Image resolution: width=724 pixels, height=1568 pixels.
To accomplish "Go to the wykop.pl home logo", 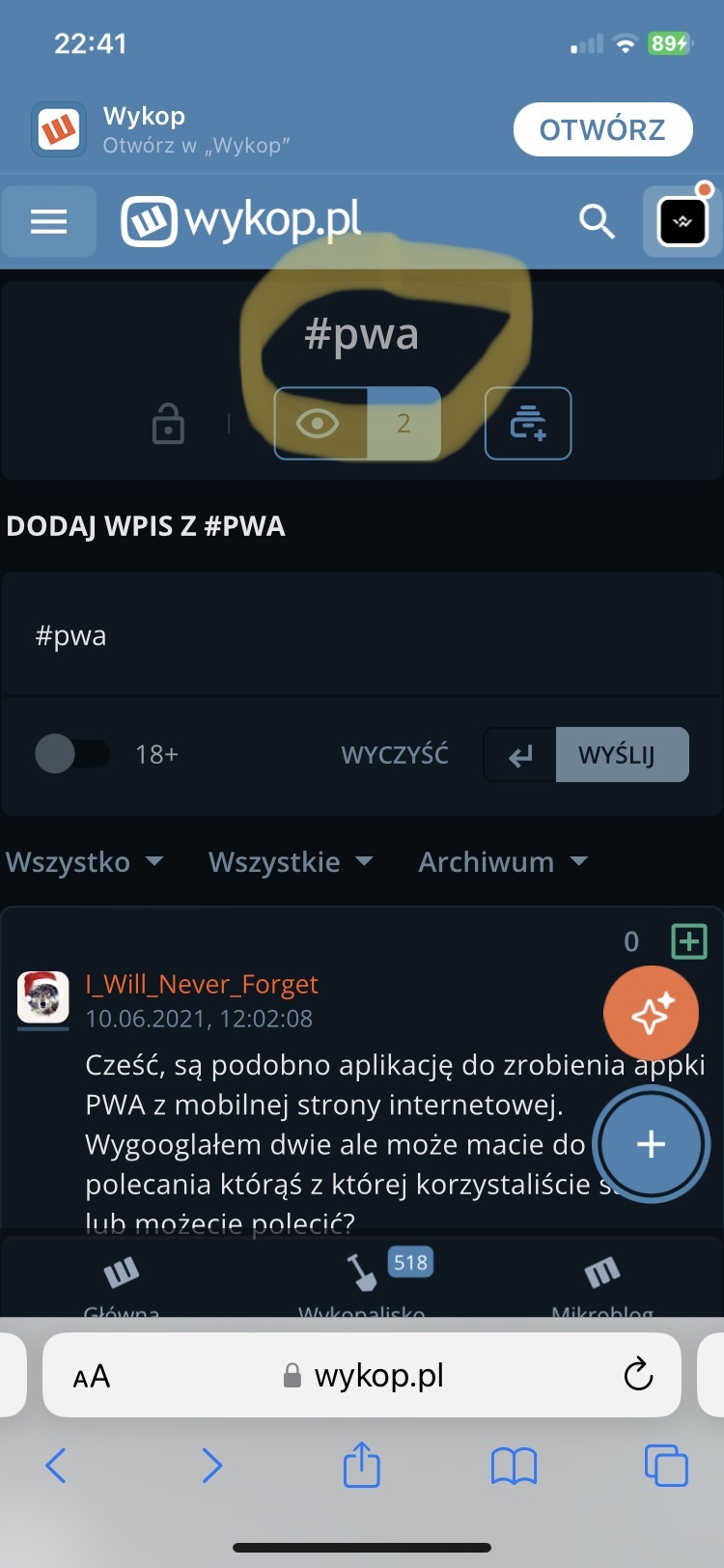I will click(x=241, y=221).
